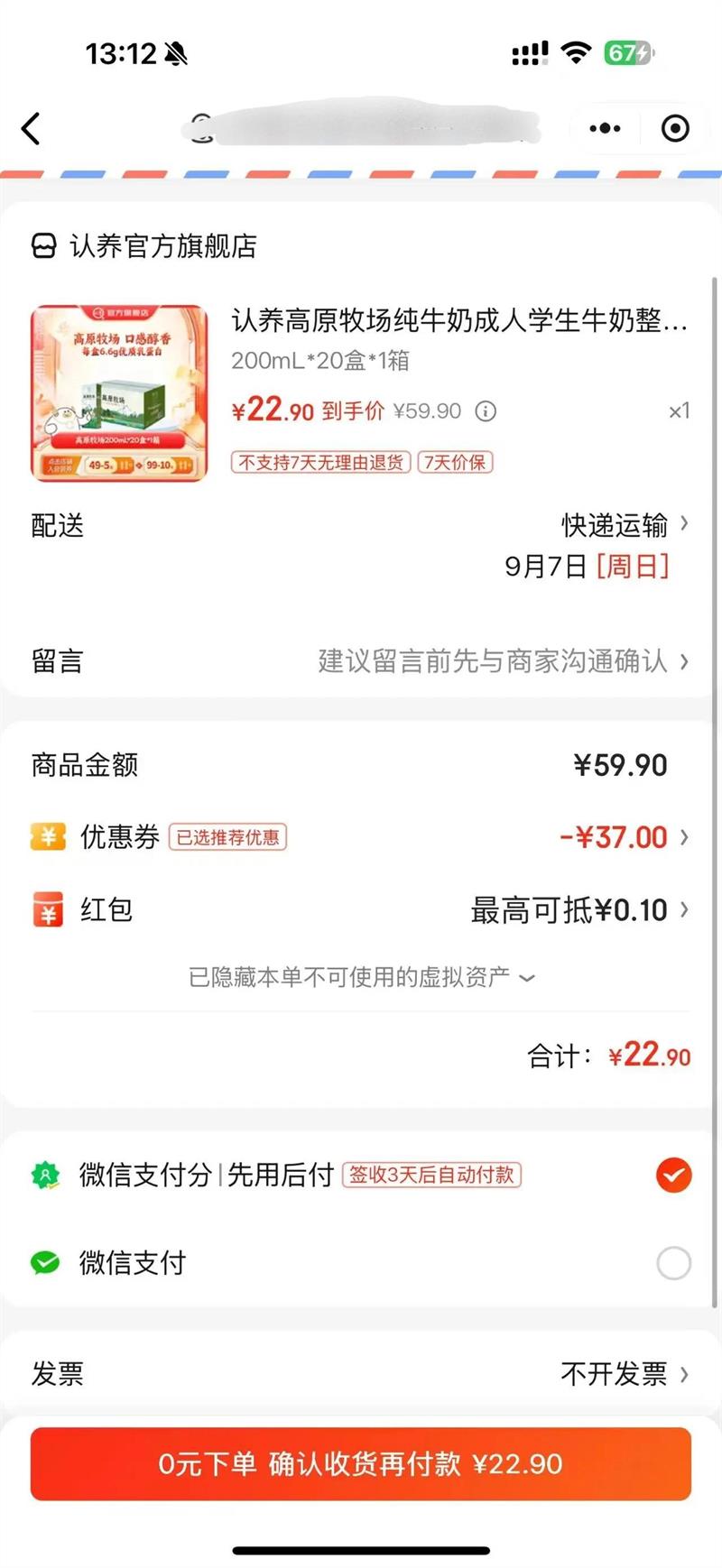Go back using the top-left arrow
Image resolution: width=722 pixels, height=1568 pixels.
click(32, 129)
